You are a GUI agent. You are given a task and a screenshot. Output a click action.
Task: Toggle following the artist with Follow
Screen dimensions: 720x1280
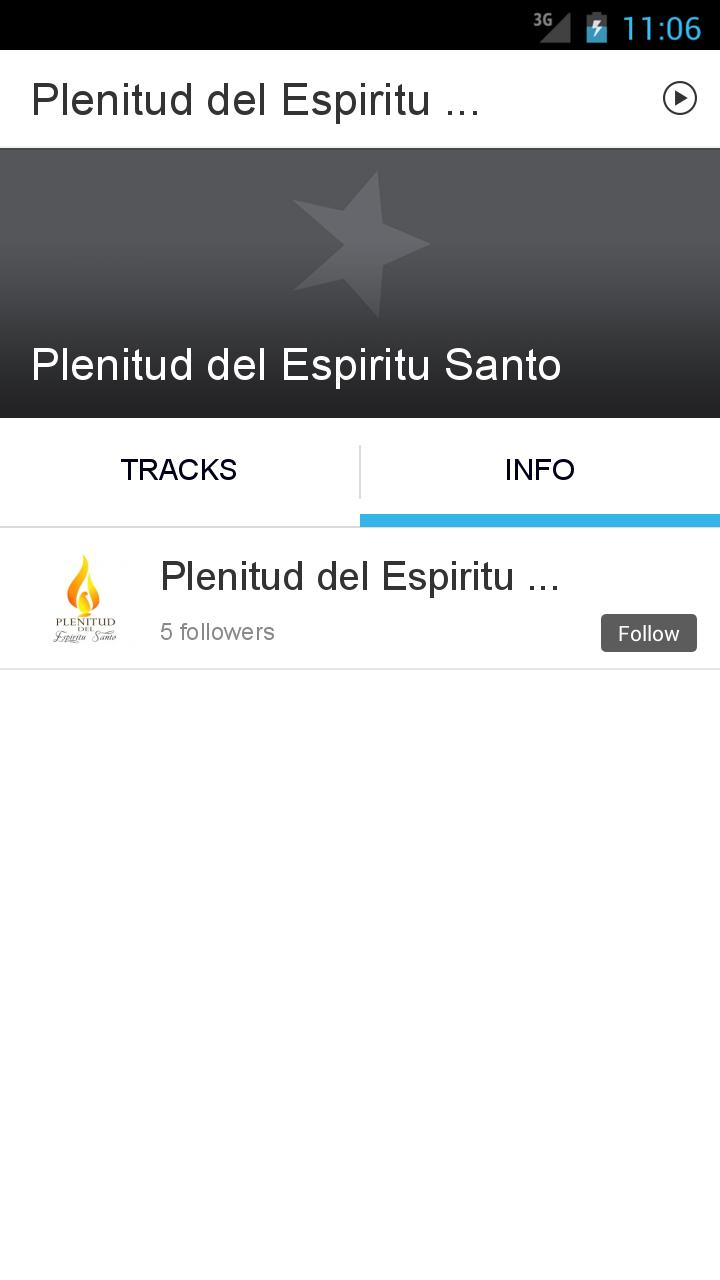coord(648,632)
